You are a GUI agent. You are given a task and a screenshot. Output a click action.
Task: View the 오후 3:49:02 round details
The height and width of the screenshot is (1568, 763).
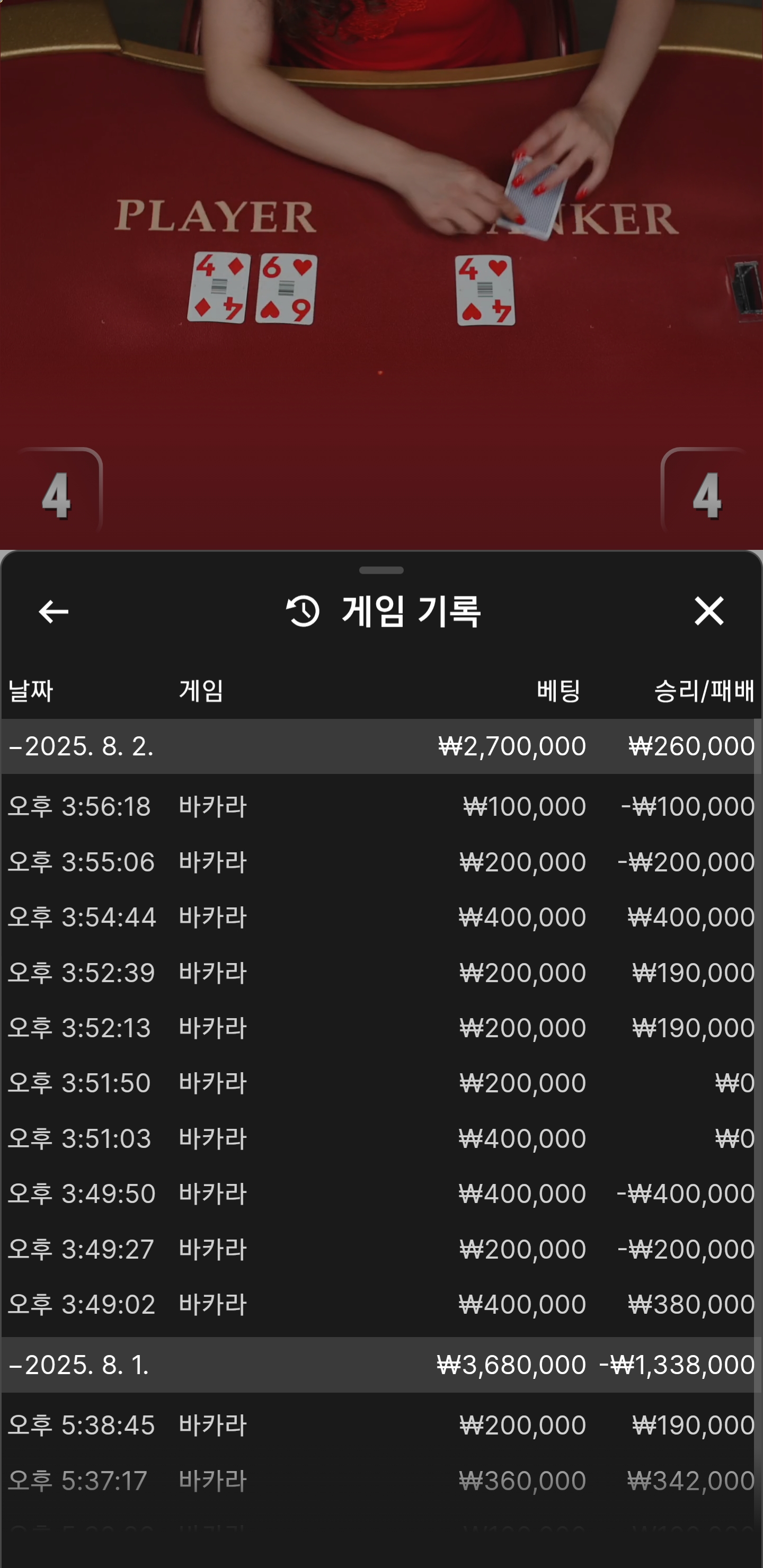pyautogui.click(x=381, y=1304)
